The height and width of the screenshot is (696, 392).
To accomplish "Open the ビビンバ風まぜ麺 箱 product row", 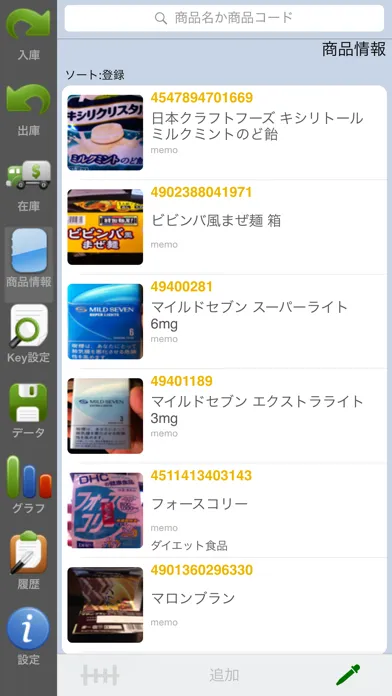I will 224,227.
